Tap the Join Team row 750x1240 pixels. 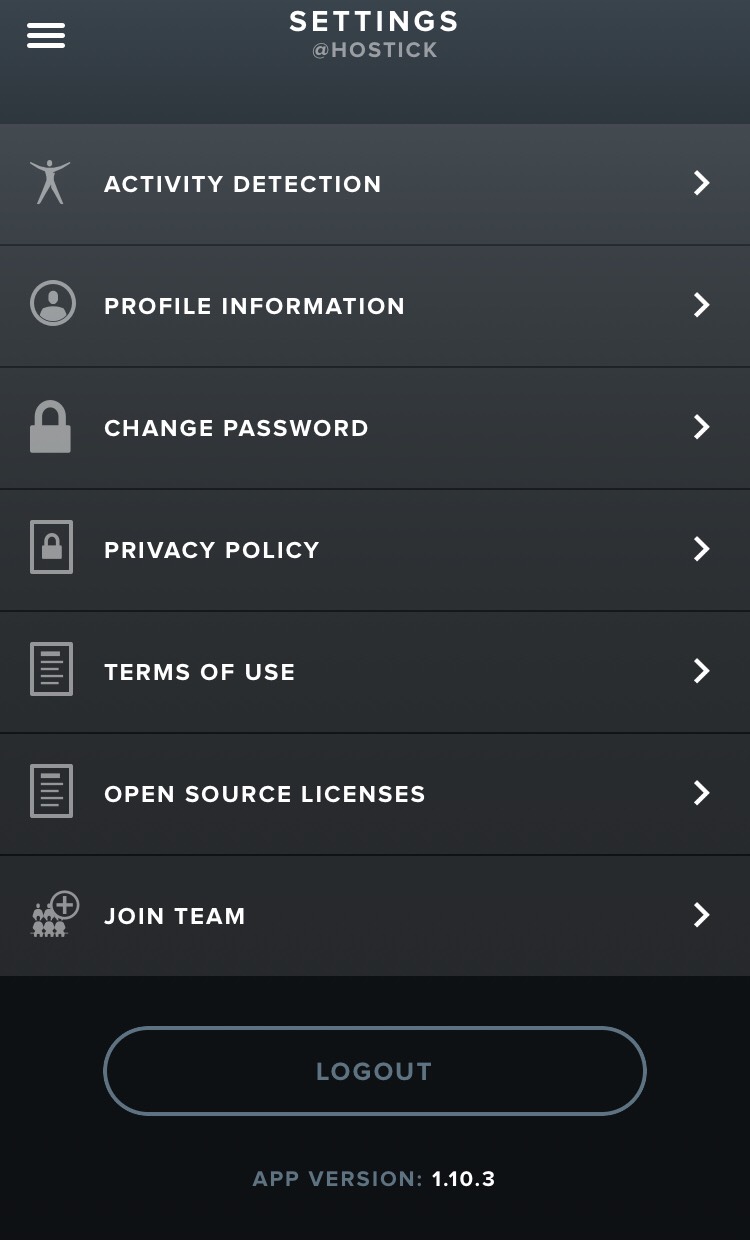pyautogui.click(x=375, y=916)
